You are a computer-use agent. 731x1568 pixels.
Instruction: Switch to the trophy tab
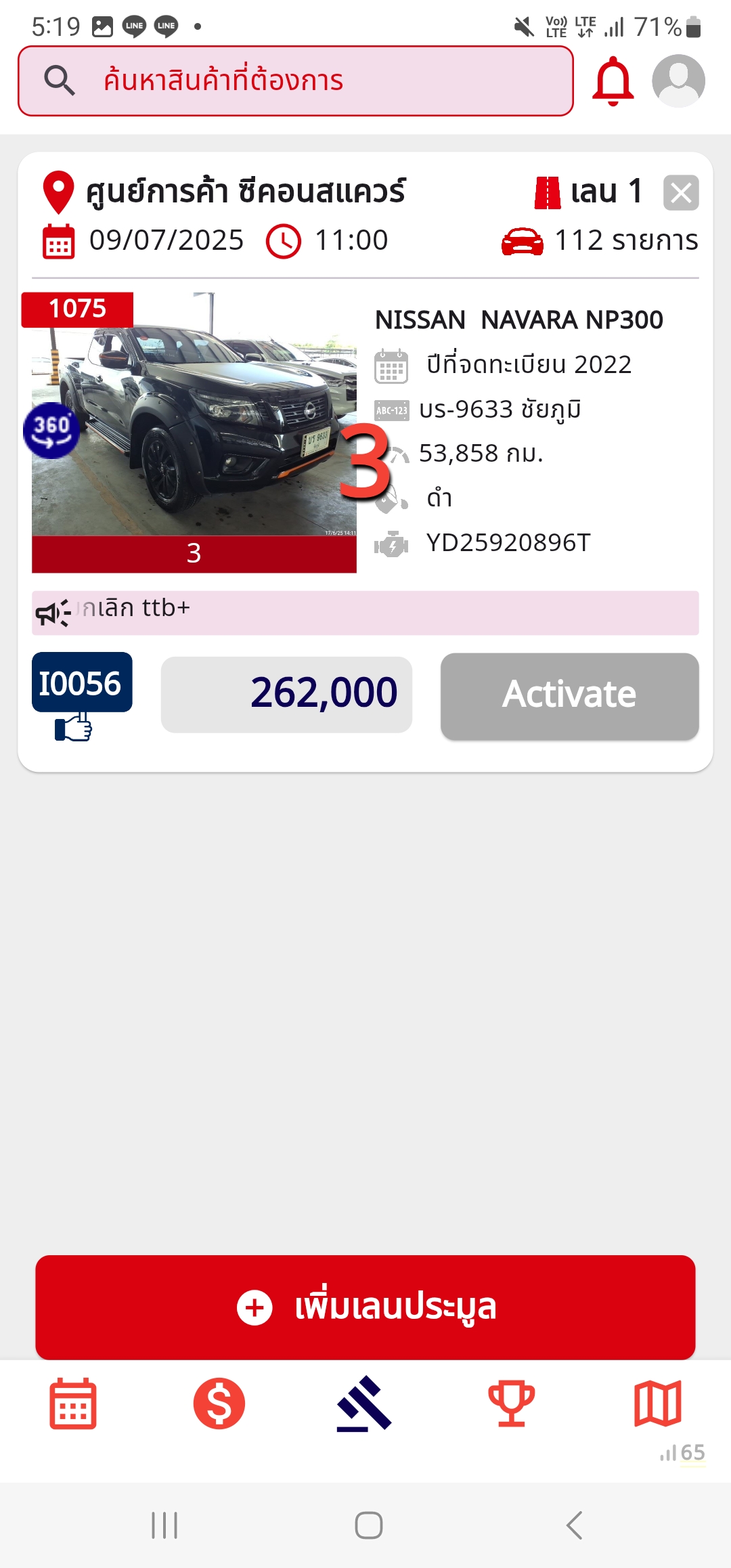click(x=512, y=1403)
